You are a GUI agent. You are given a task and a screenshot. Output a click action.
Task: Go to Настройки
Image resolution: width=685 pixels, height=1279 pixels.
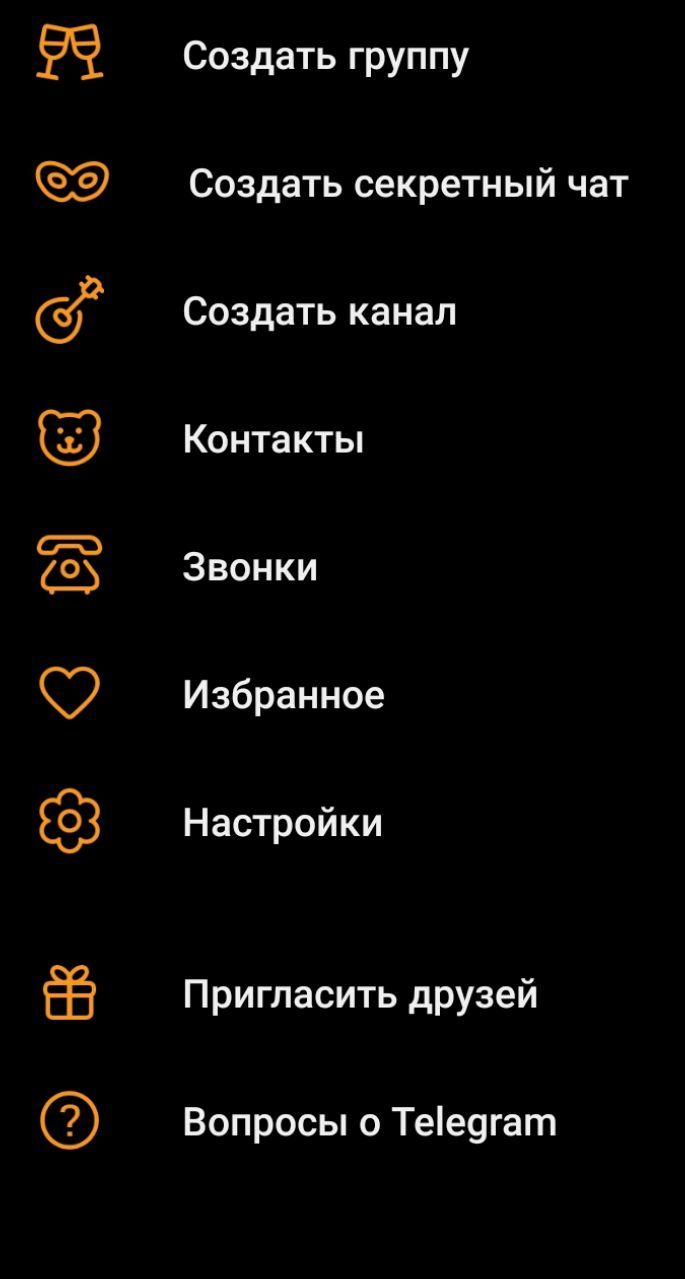click(282, 823)
